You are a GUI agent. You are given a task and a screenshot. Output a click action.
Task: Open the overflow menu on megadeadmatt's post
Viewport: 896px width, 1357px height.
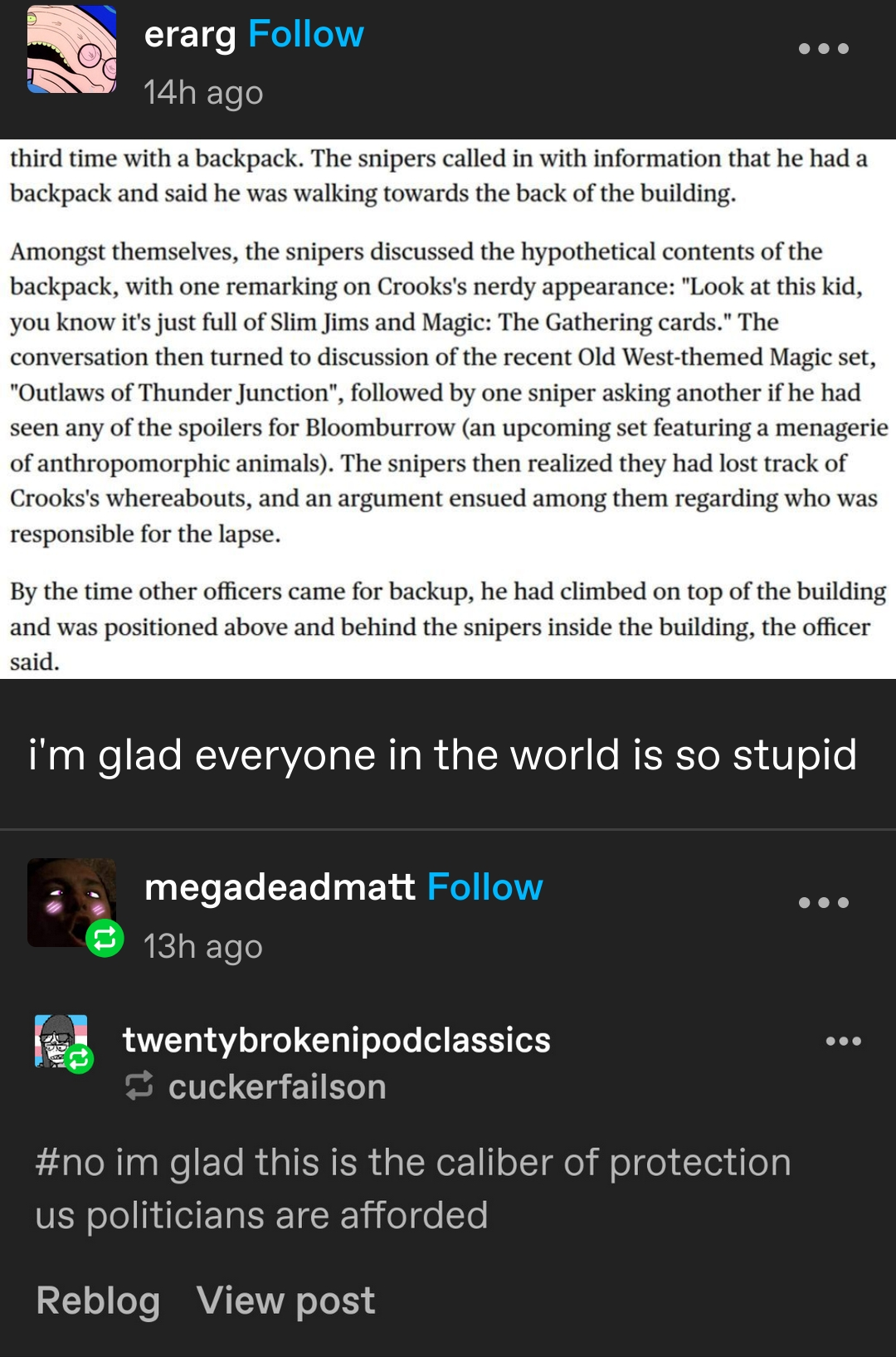point(823,903)
